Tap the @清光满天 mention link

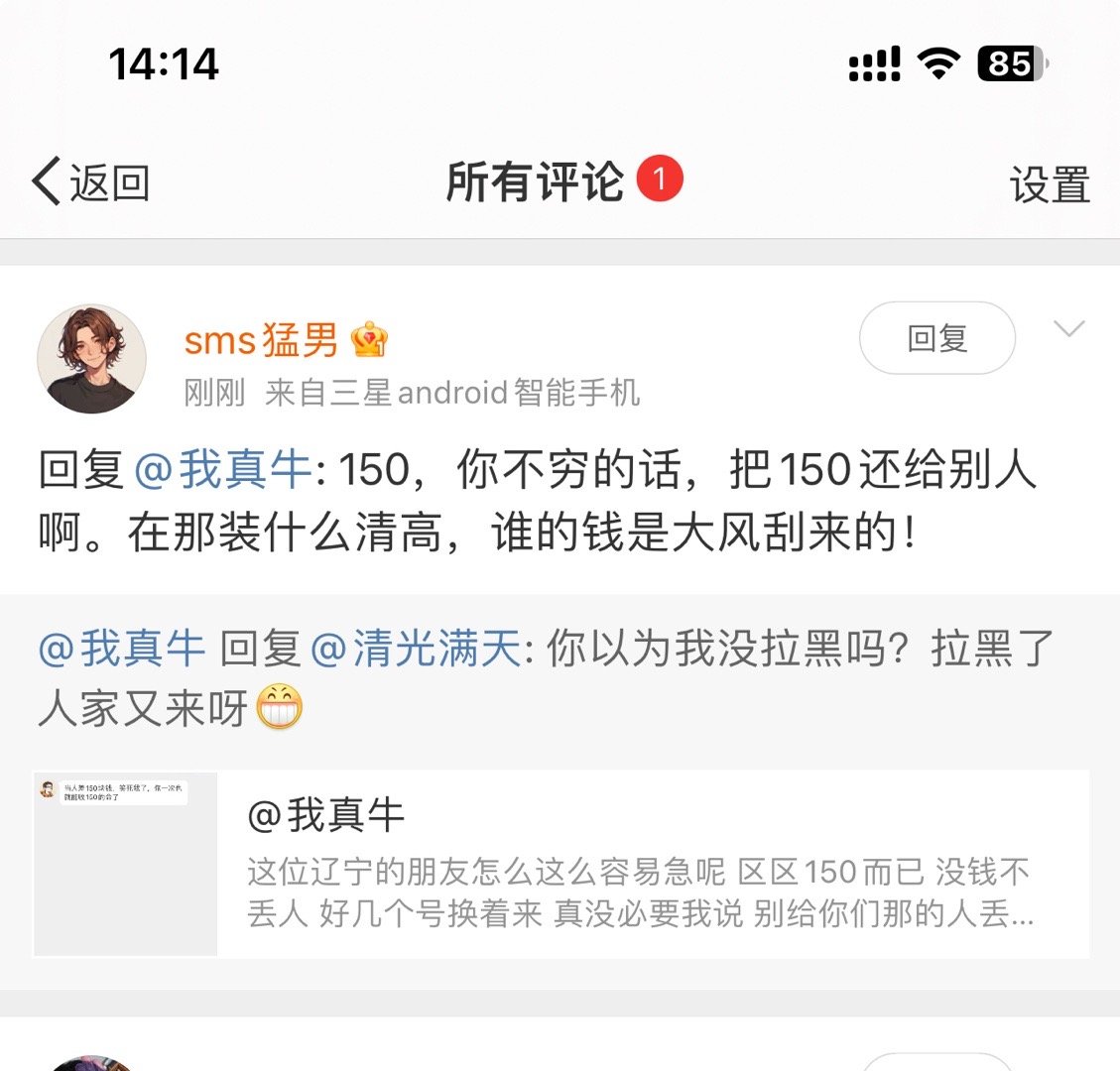coord(416,650)
